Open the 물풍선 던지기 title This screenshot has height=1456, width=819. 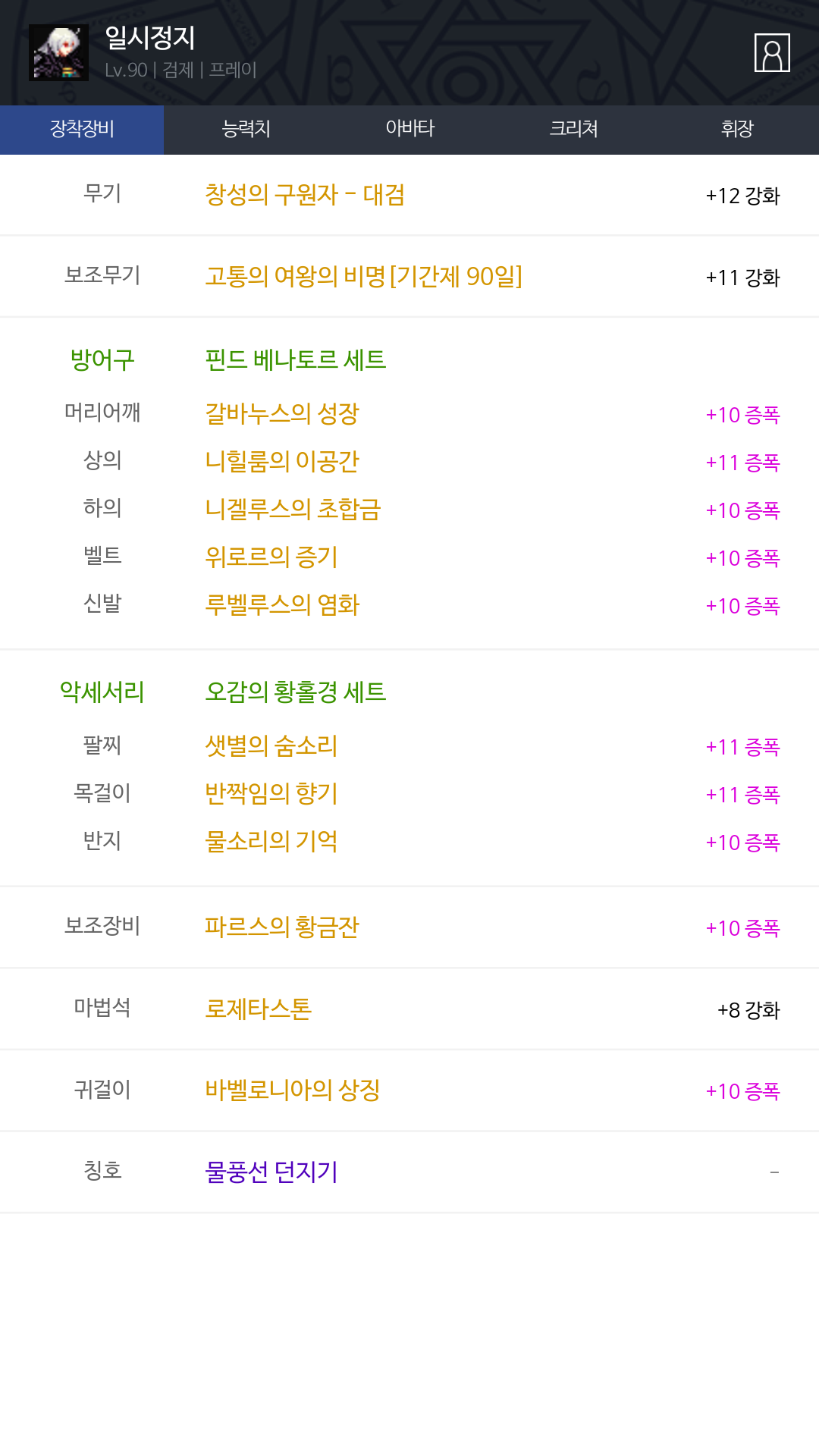271,1172
